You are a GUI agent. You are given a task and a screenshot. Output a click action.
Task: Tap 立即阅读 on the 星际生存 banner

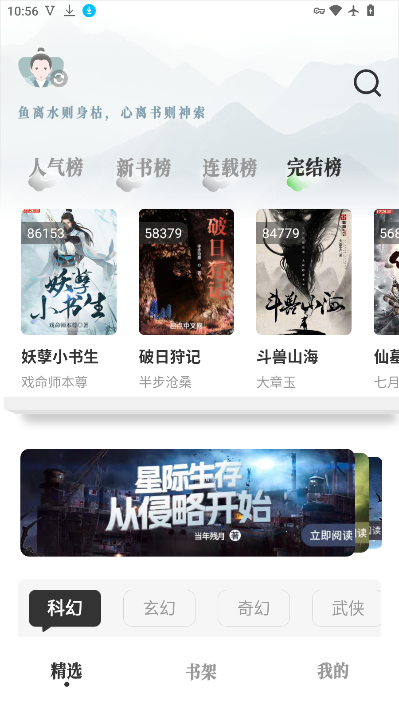(x=329, y=535)
